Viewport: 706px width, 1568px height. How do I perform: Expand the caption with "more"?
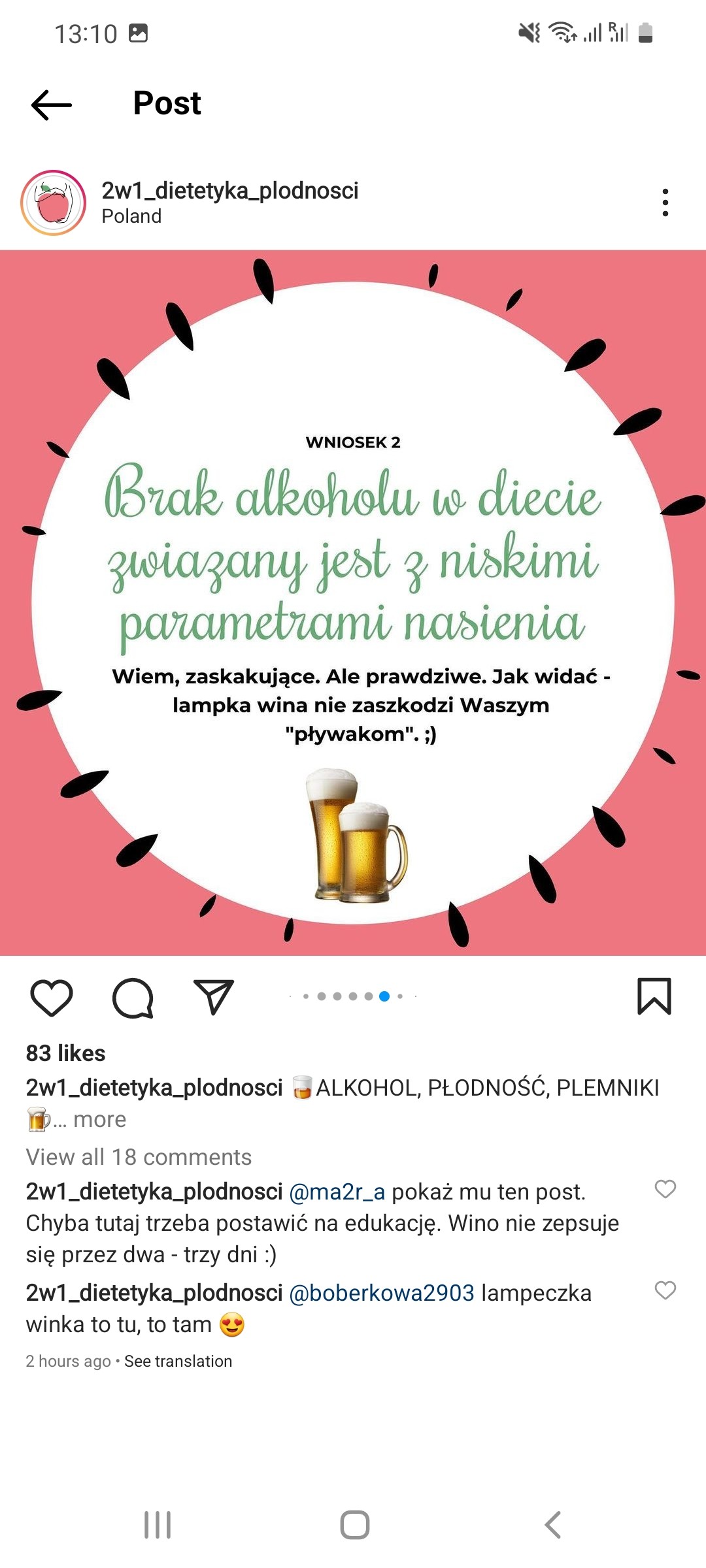pyautogui.click(x=99, y=1120)
